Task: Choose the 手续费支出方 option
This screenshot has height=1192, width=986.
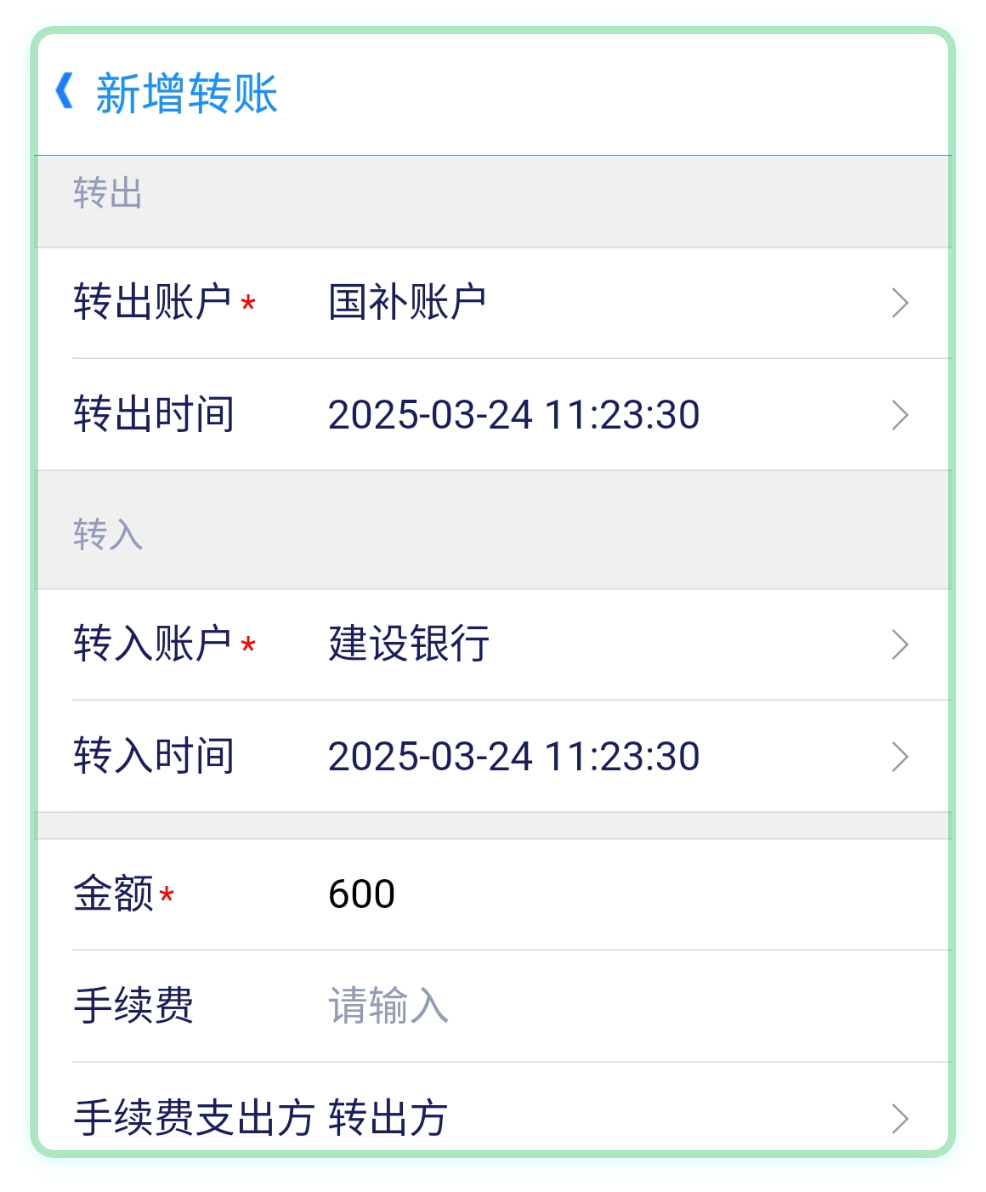Action: (600, 1117)
